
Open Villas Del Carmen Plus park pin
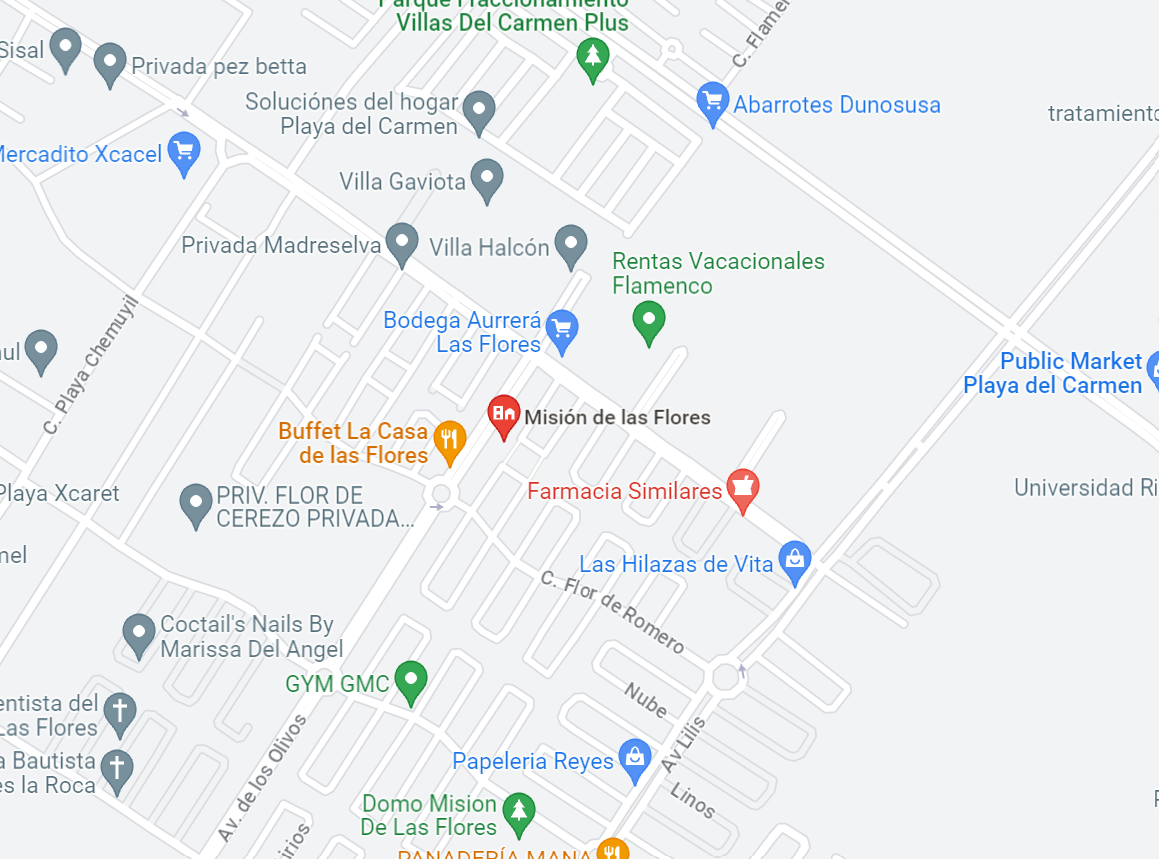click(x=593, y=61)
